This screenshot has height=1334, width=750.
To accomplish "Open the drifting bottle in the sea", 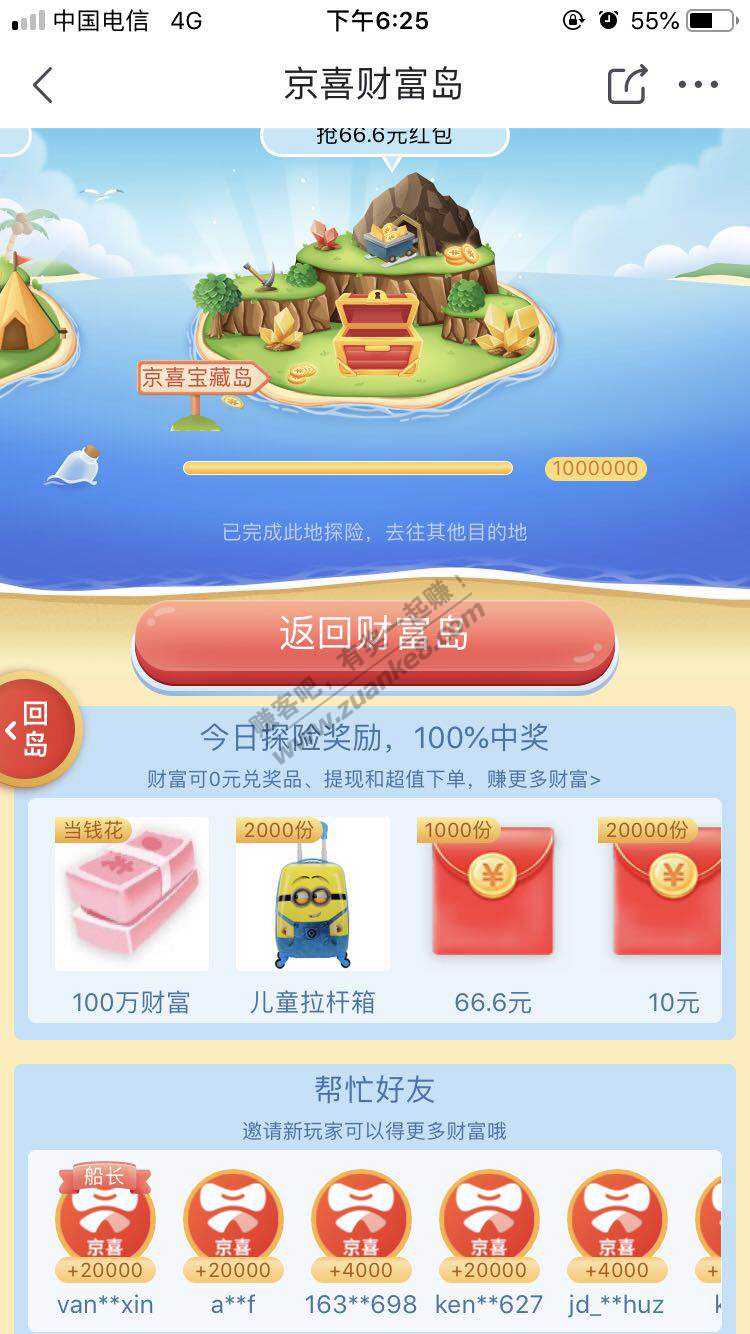I will (x=74, y=466).
